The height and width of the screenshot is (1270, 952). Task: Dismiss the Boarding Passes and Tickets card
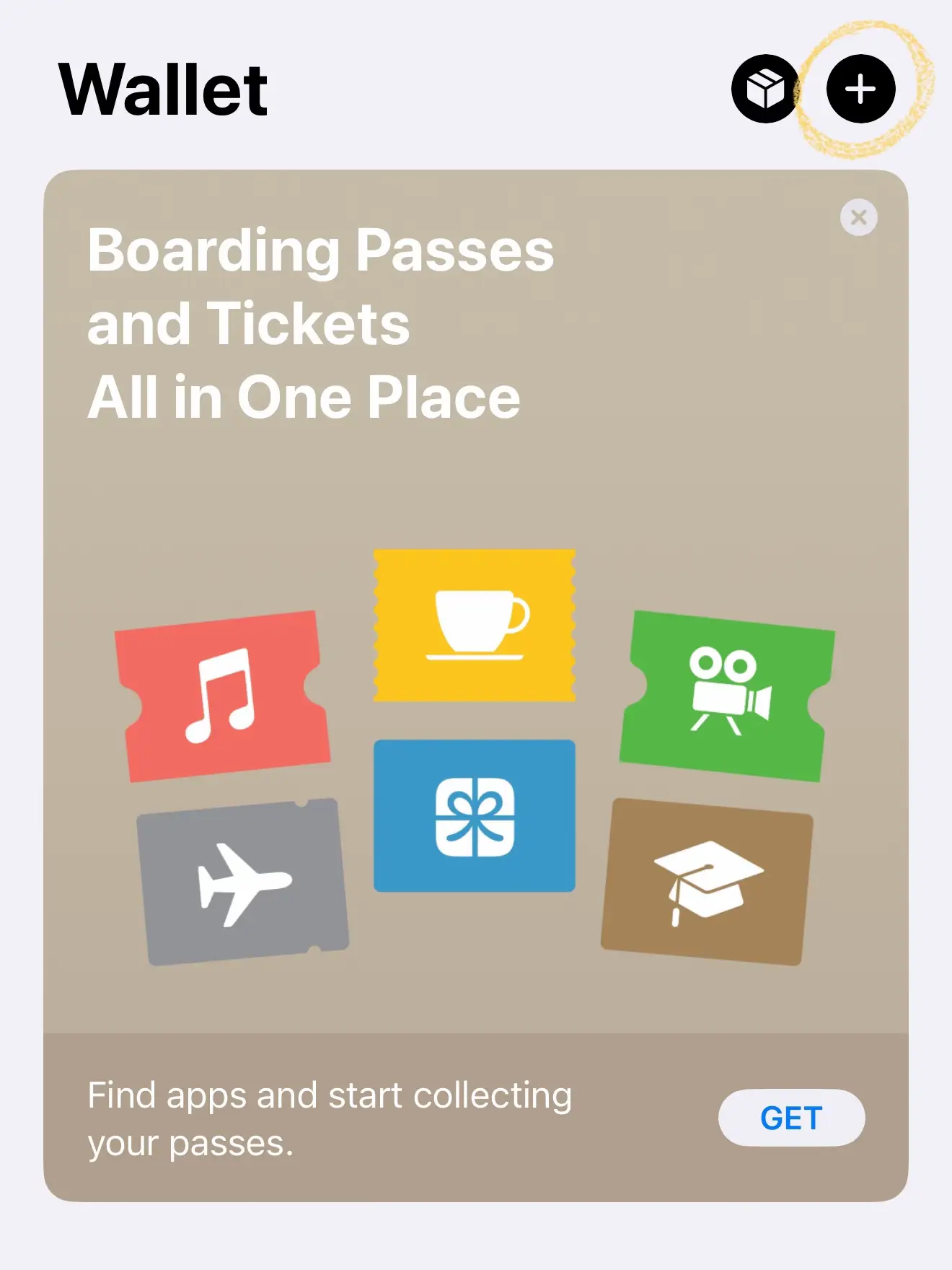point(858,217)
